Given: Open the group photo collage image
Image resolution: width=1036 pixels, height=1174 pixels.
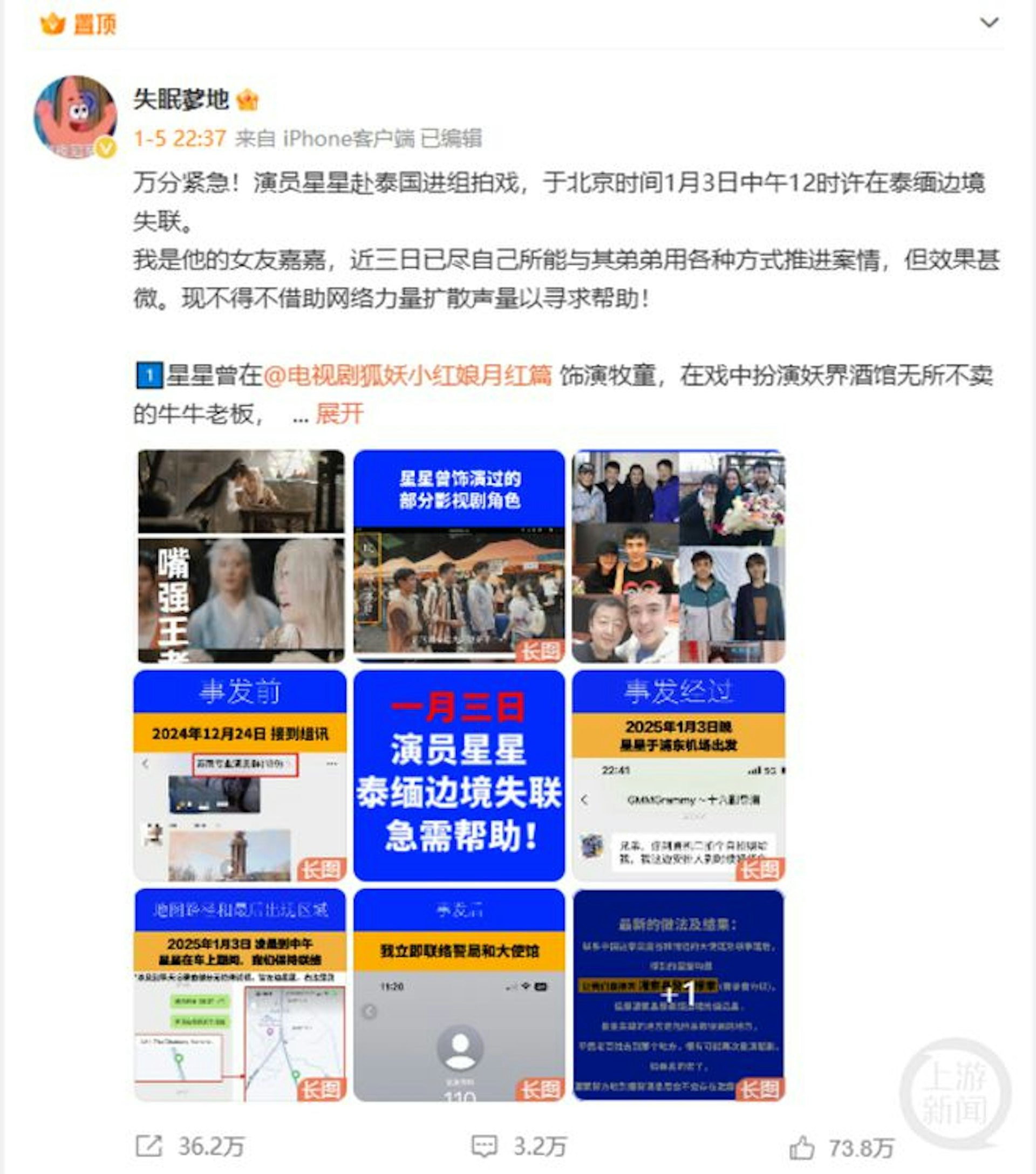Looking at the screenshot, I should tap(678, 556).
